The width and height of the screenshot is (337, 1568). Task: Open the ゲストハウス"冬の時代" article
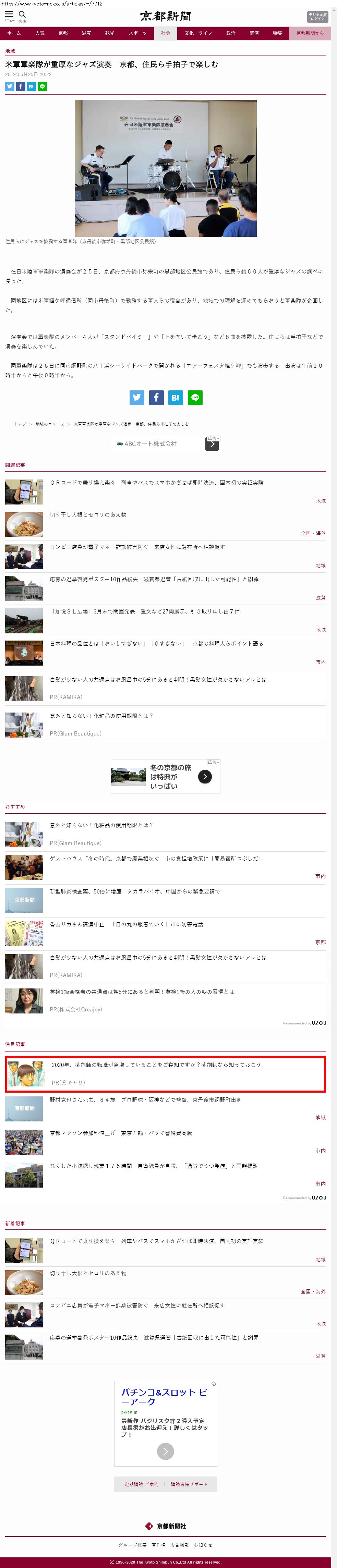click(155, 858)
